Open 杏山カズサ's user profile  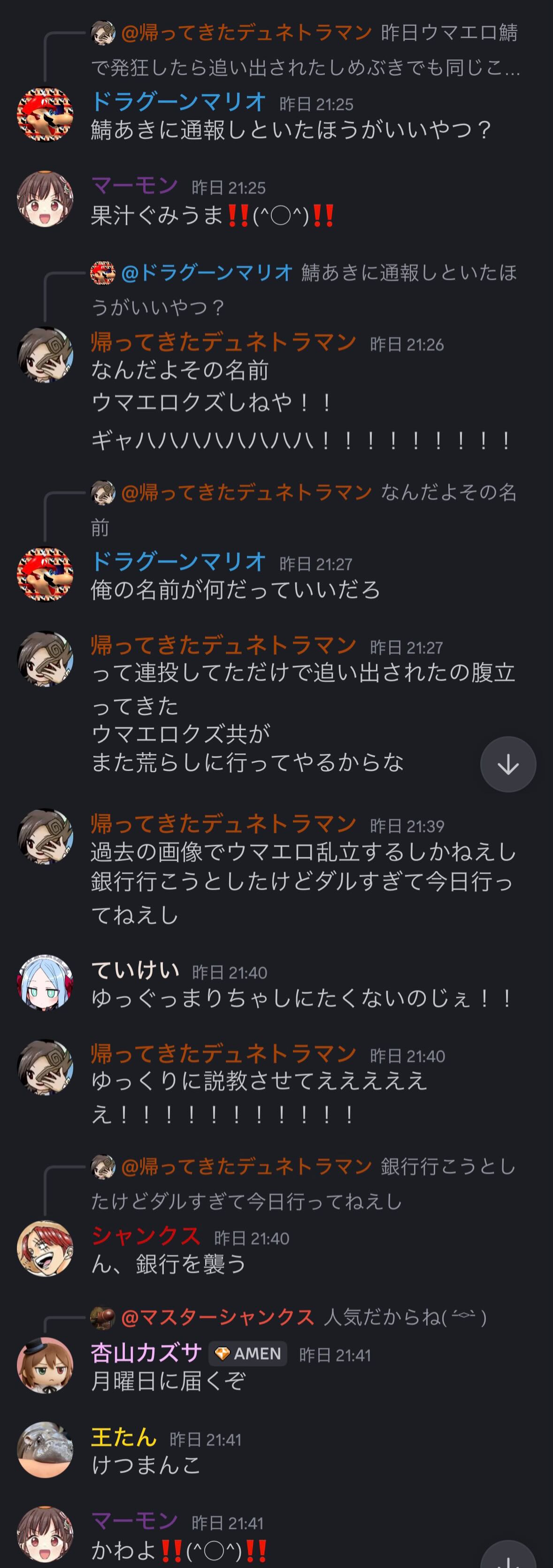tap(146, 1353)
